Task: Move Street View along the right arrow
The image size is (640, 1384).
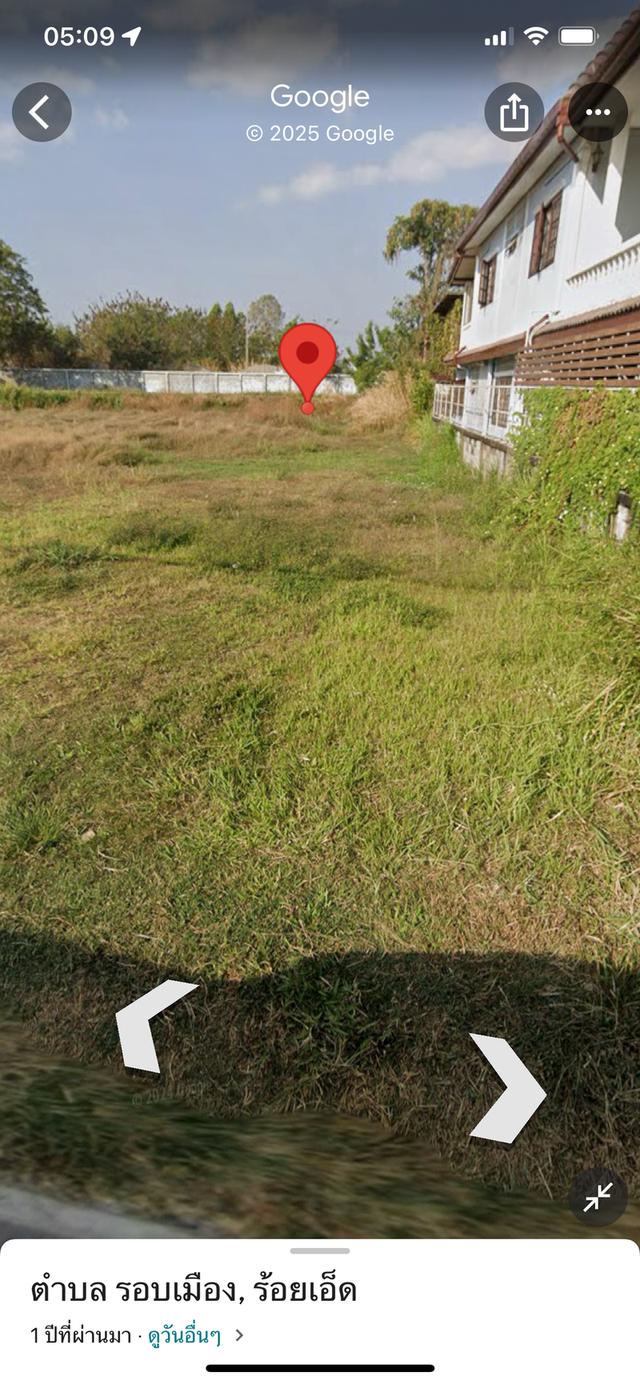Action: coord(508,1088)
